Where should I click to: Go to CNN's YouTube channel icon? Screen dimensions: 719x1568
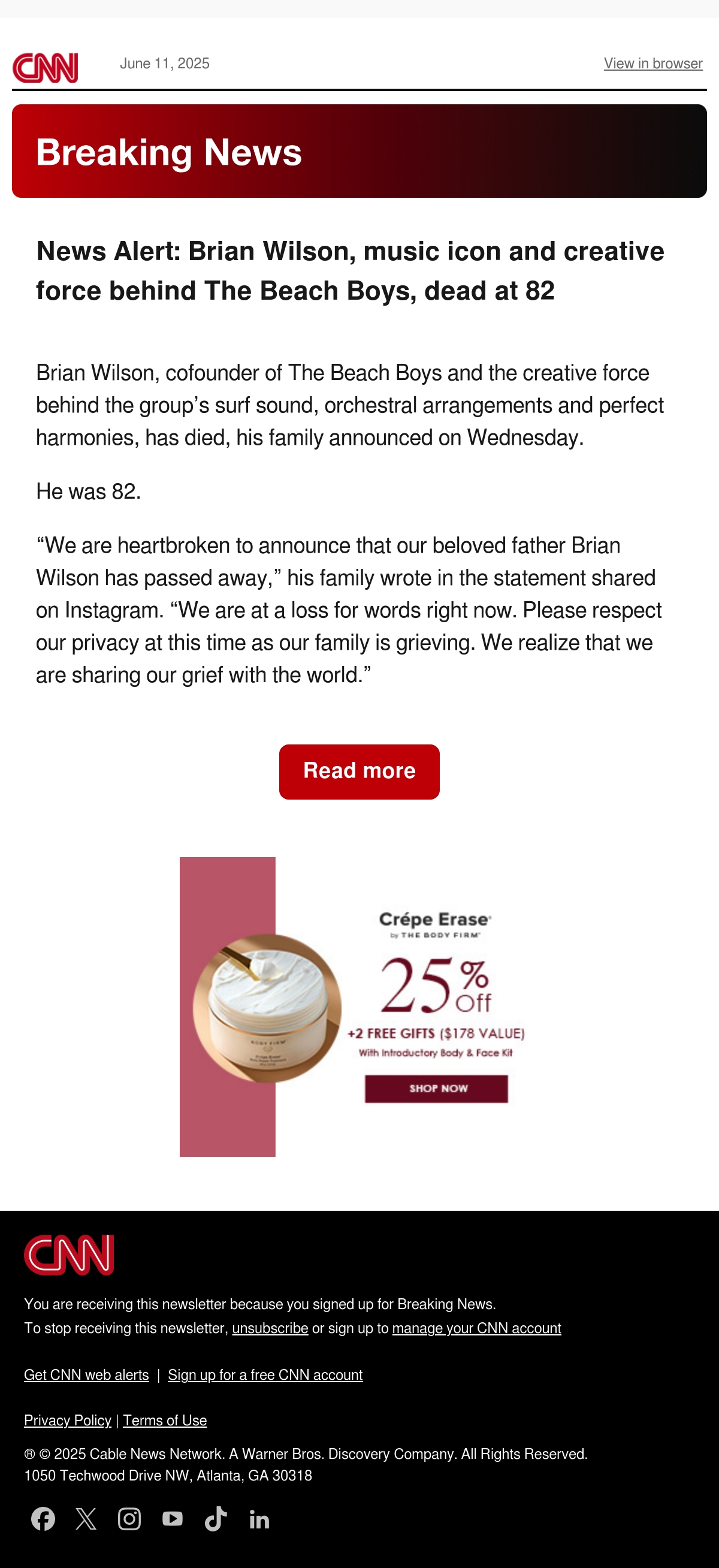coord(173,1519)
